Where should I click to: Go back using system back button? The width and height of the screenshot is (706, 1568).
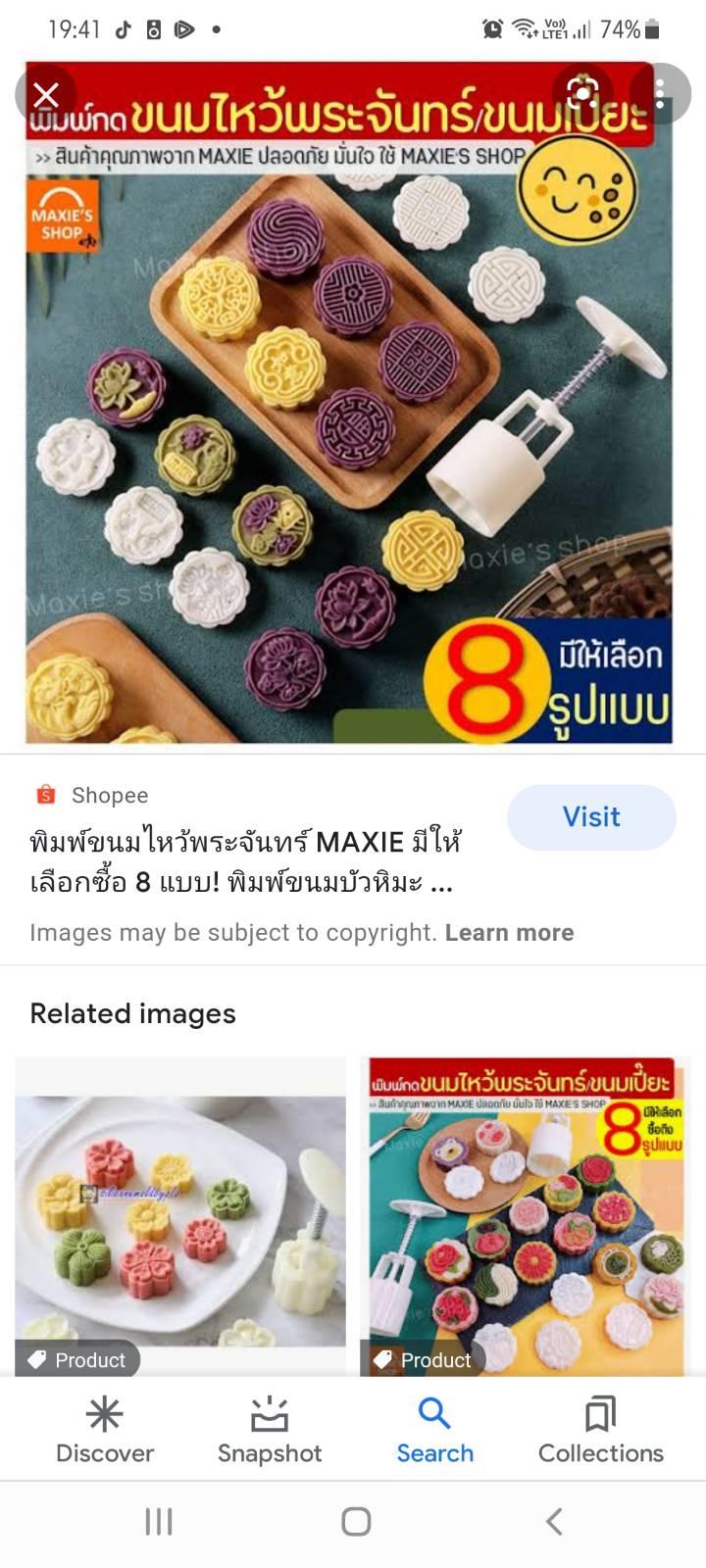(553, 1521)
